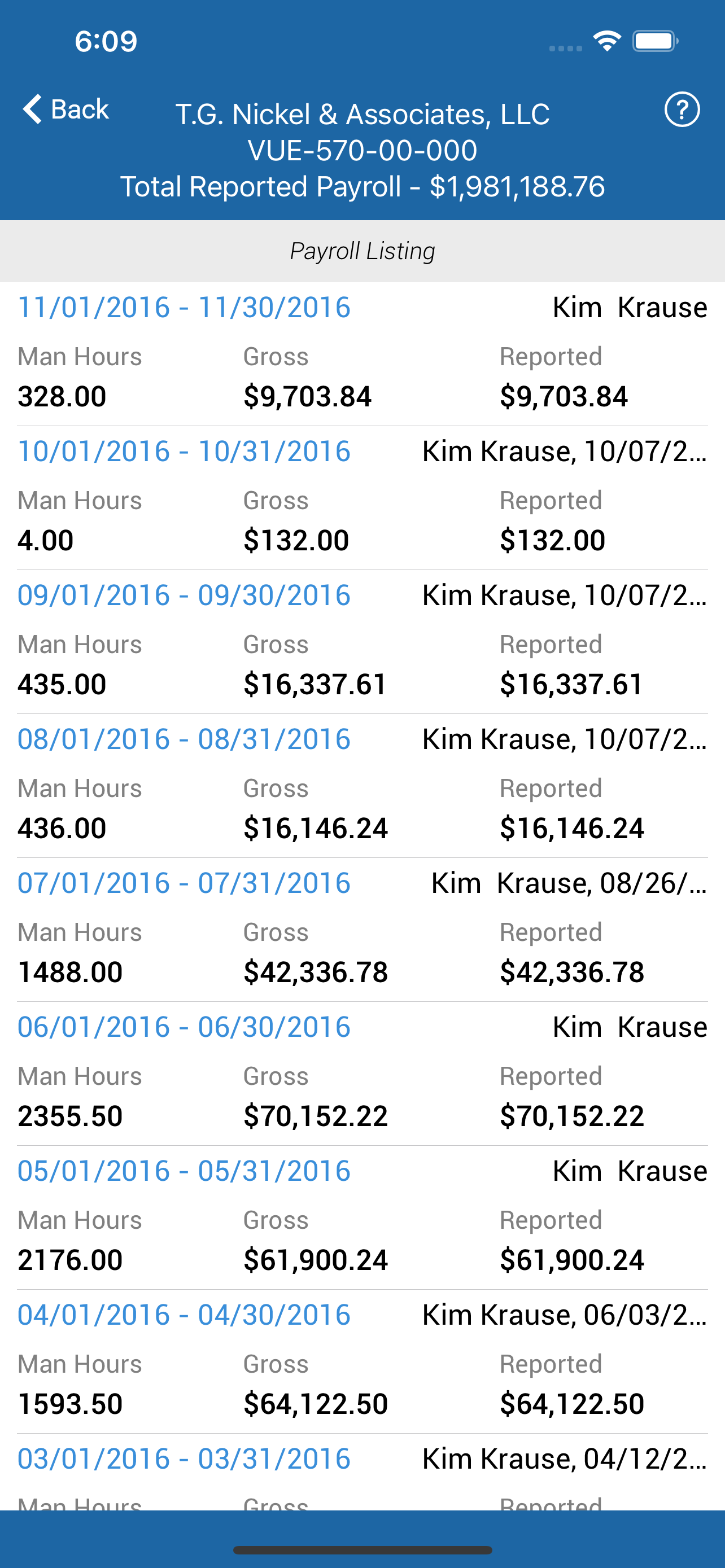Go back to the previous screen

click(x=65, y=110)
